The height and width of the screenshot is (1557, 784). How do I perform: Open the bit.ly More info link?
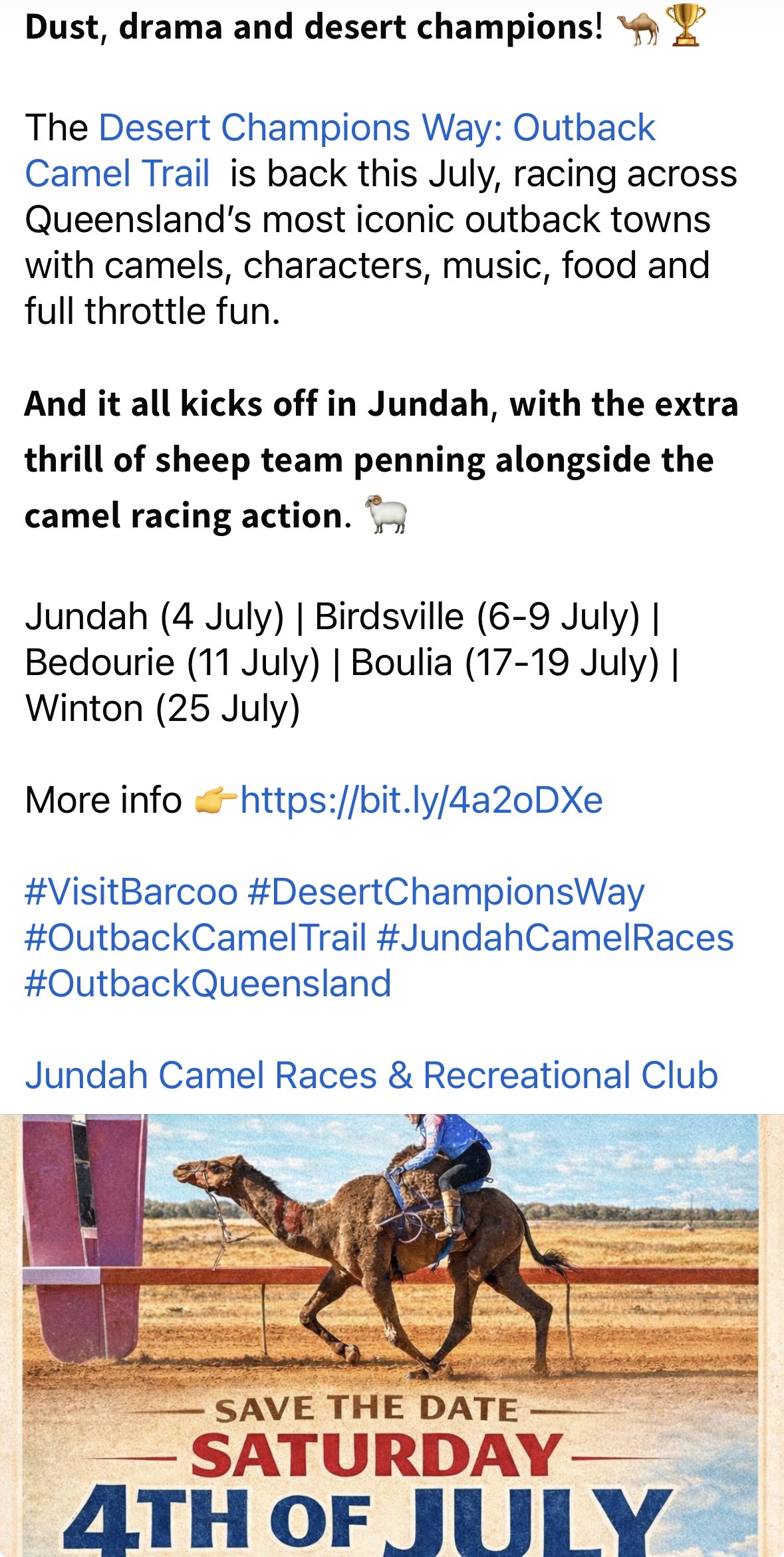421,799
